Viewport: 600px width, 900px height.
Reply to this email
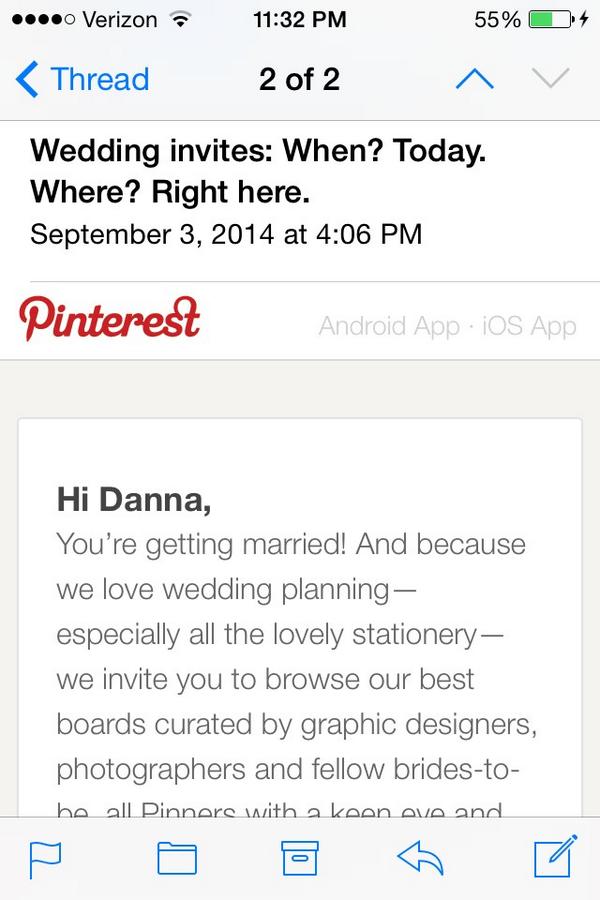(x=420, y=858)
